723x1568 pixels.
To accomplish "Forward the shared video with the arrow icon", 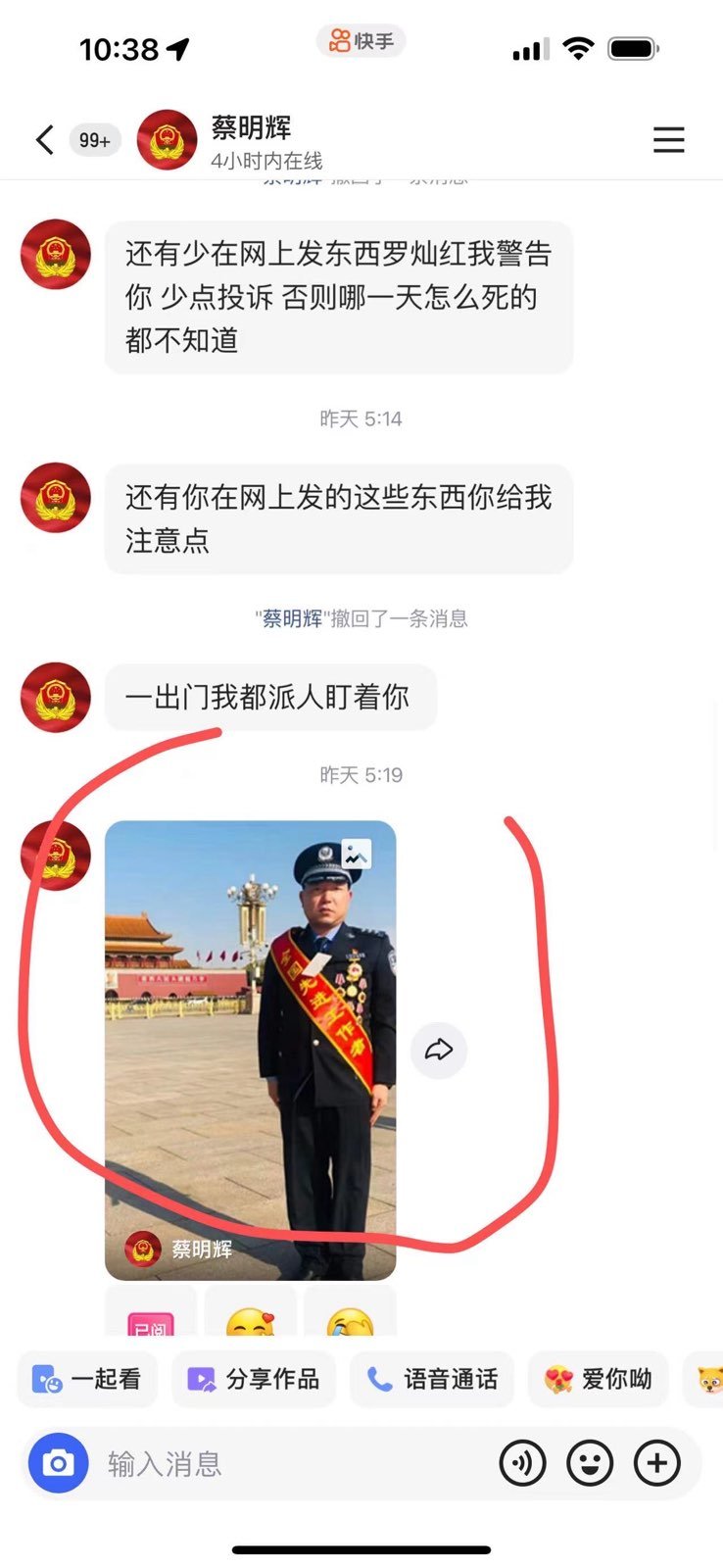I will 439,1050.
